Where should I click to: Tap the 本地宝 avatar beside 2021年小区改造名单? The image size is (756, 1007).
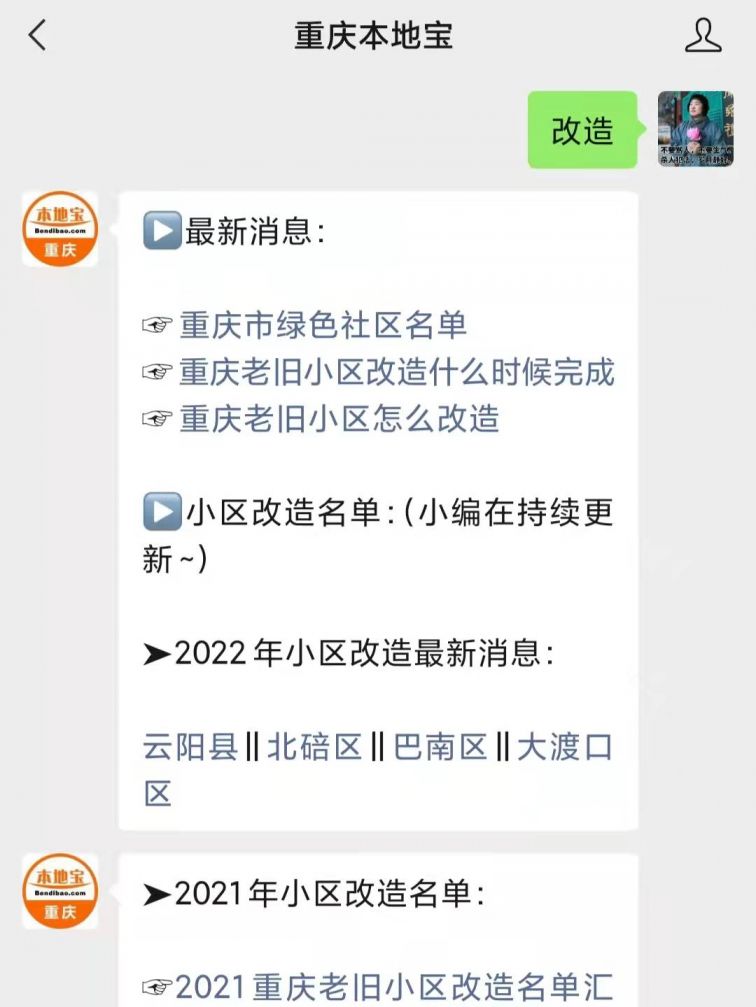pos(60,891)
